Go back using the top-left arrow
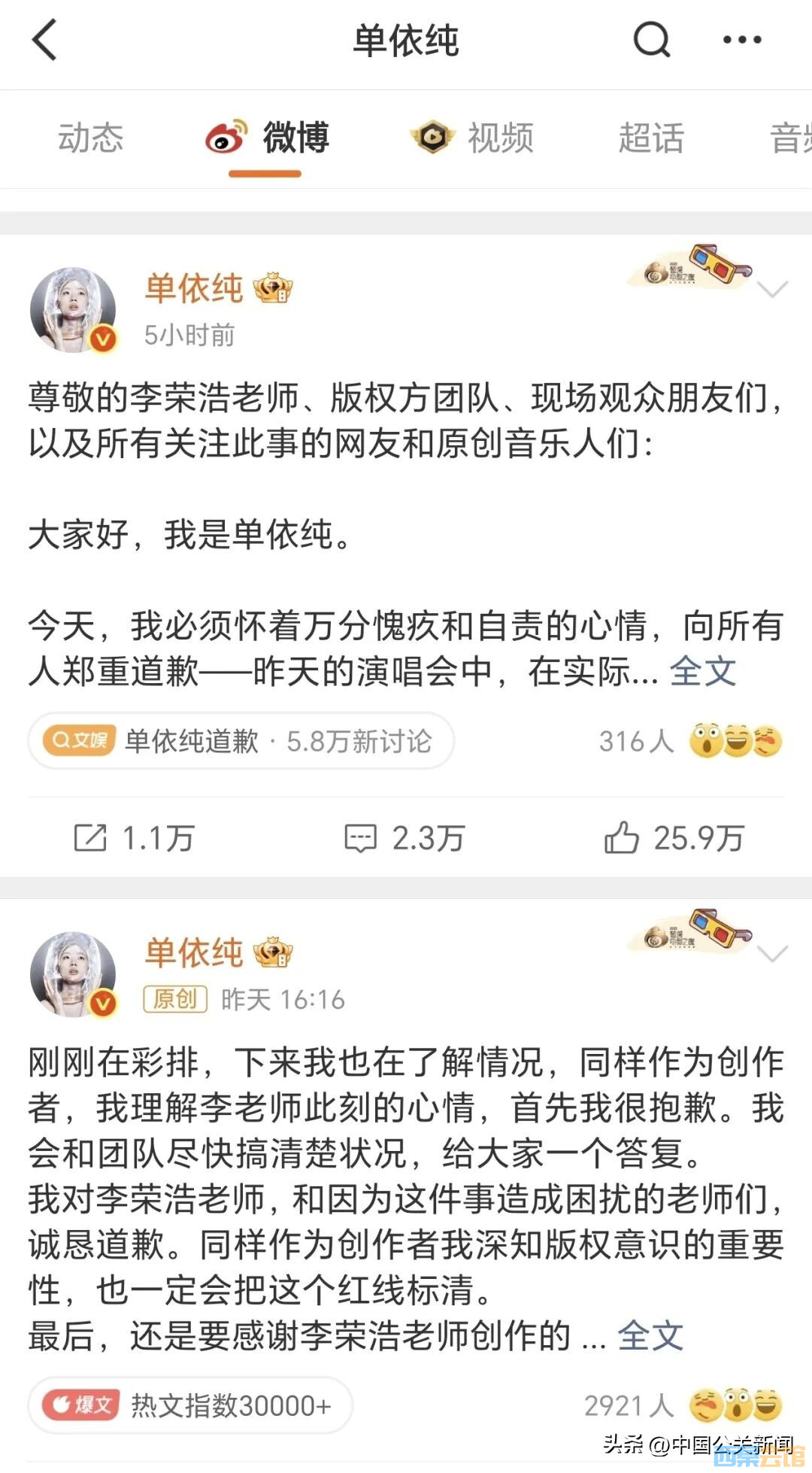The width and height of the screenshot is (812, 1473). (45, 40)
